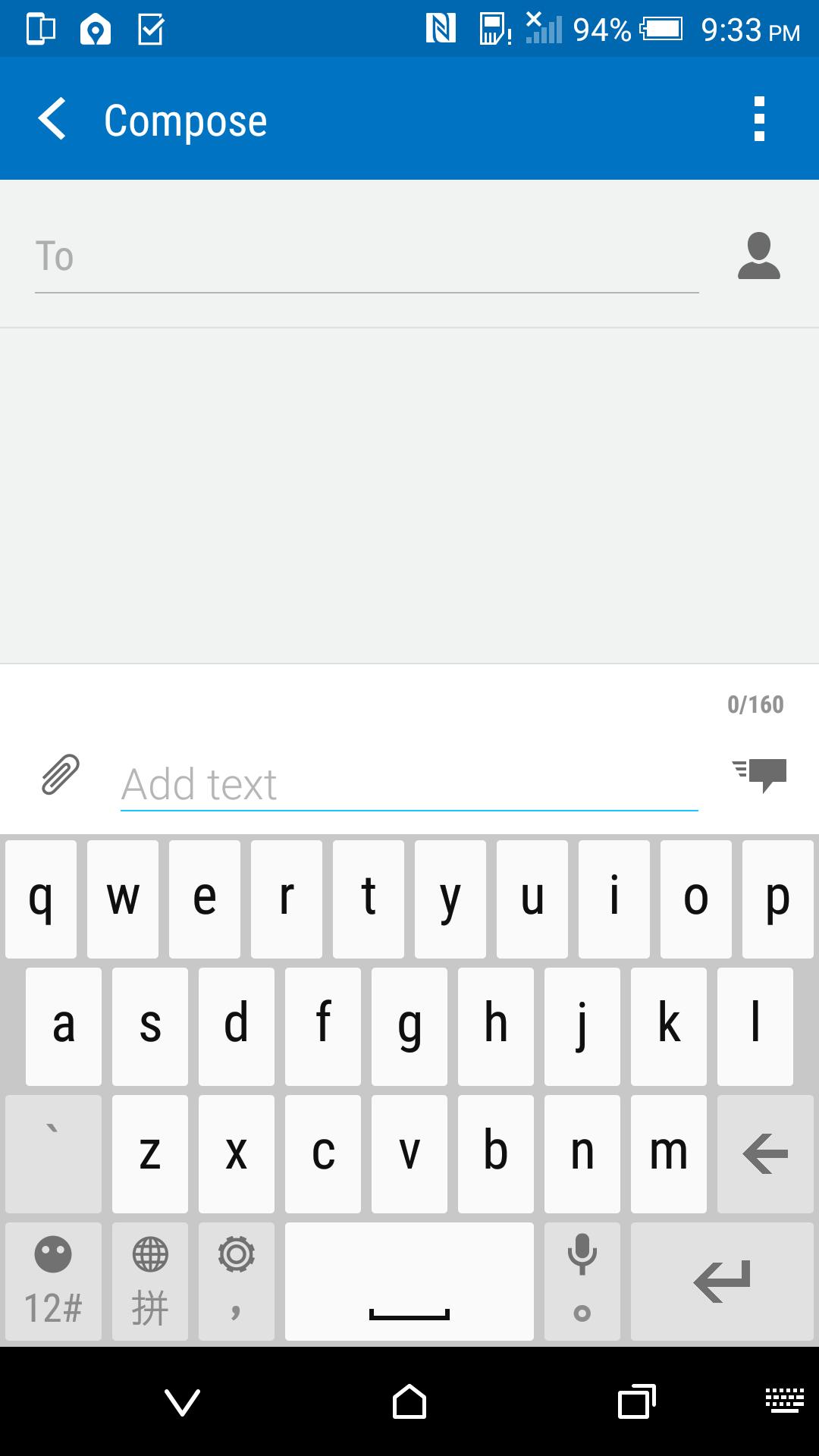Tap the space bar
The image size is (819, 1456).
click(x=409, y=1281)
